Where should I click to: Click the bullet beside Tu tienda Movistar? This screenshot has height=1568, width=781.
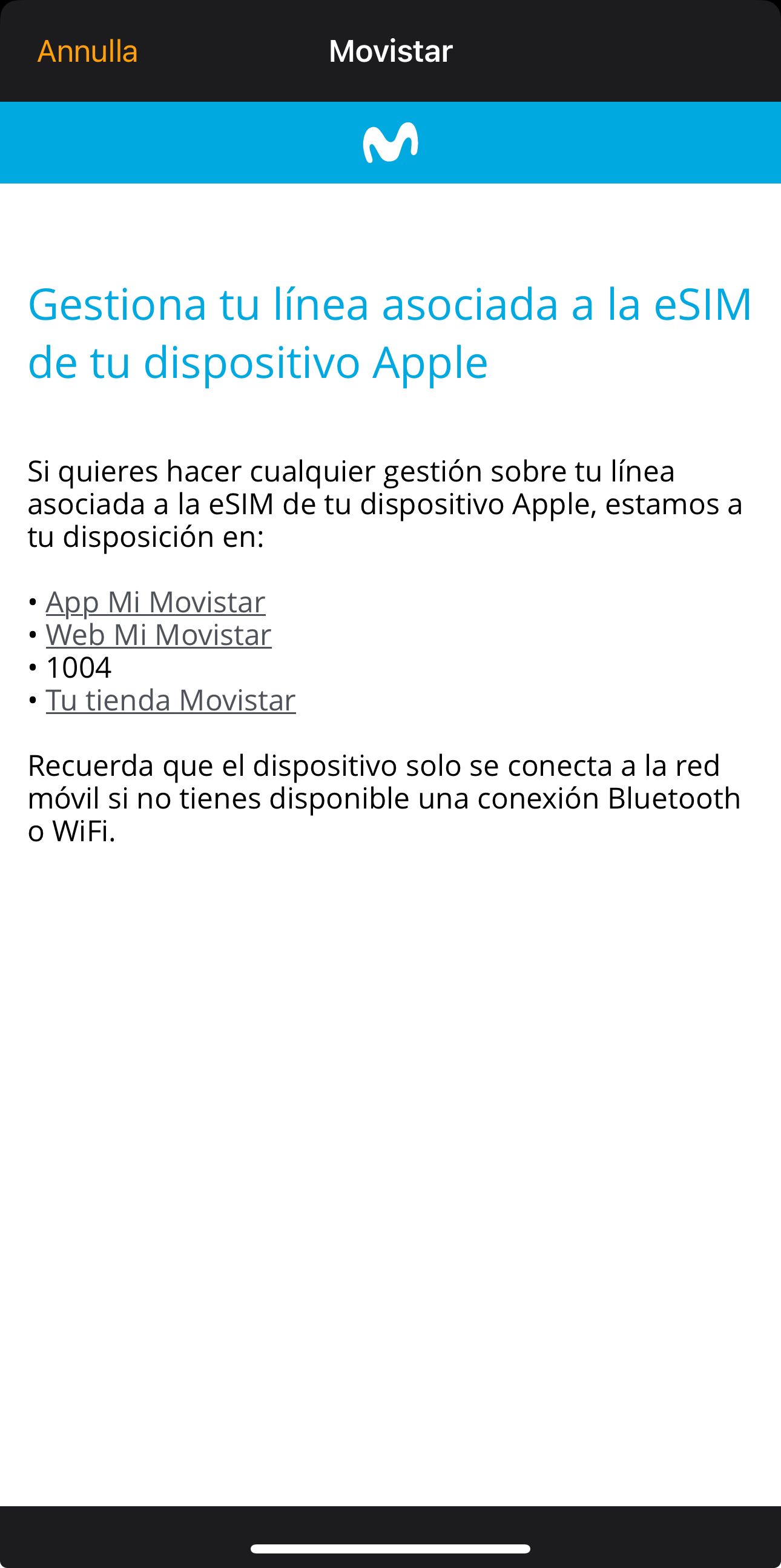point(32,700)
